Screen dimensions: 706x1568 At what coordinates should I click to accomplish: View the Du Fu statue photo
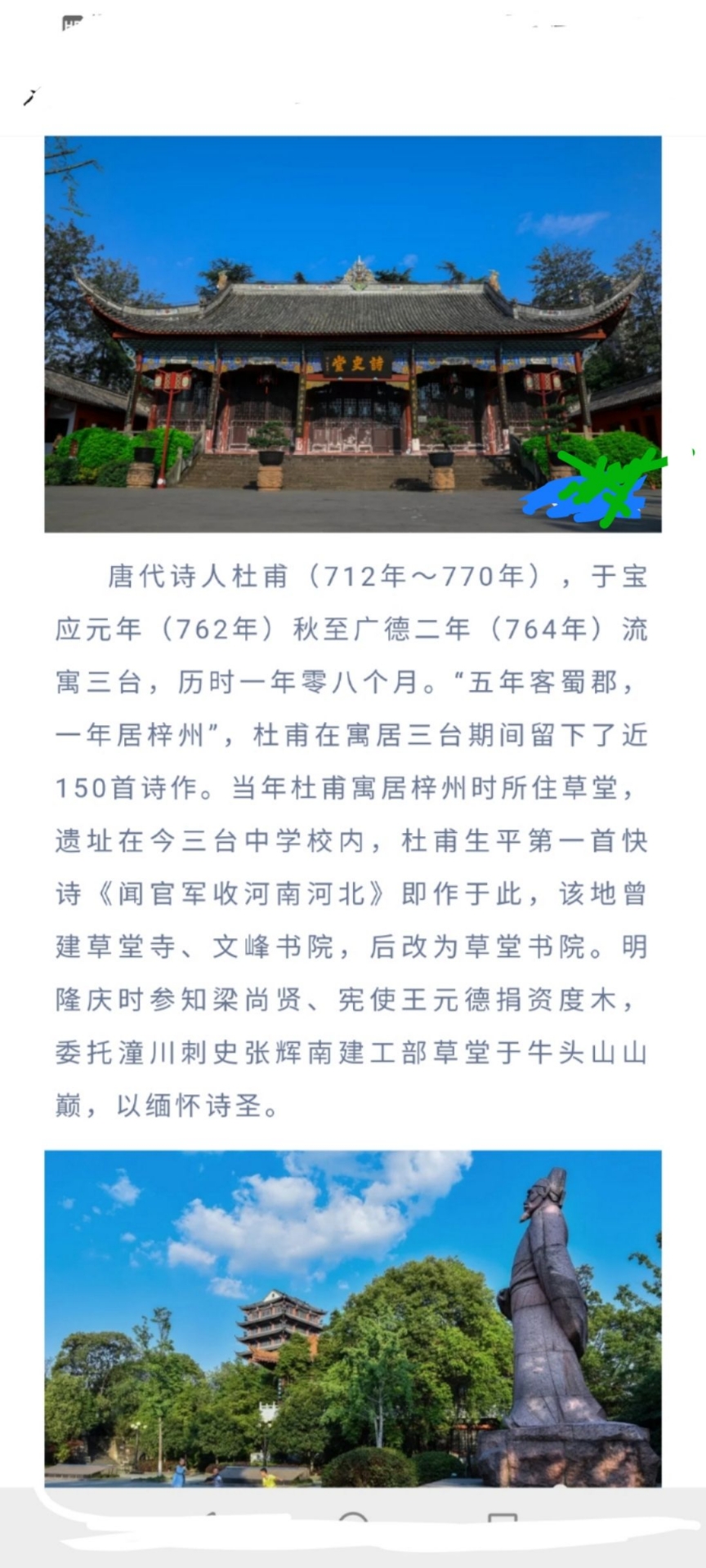pos(352,1318)
